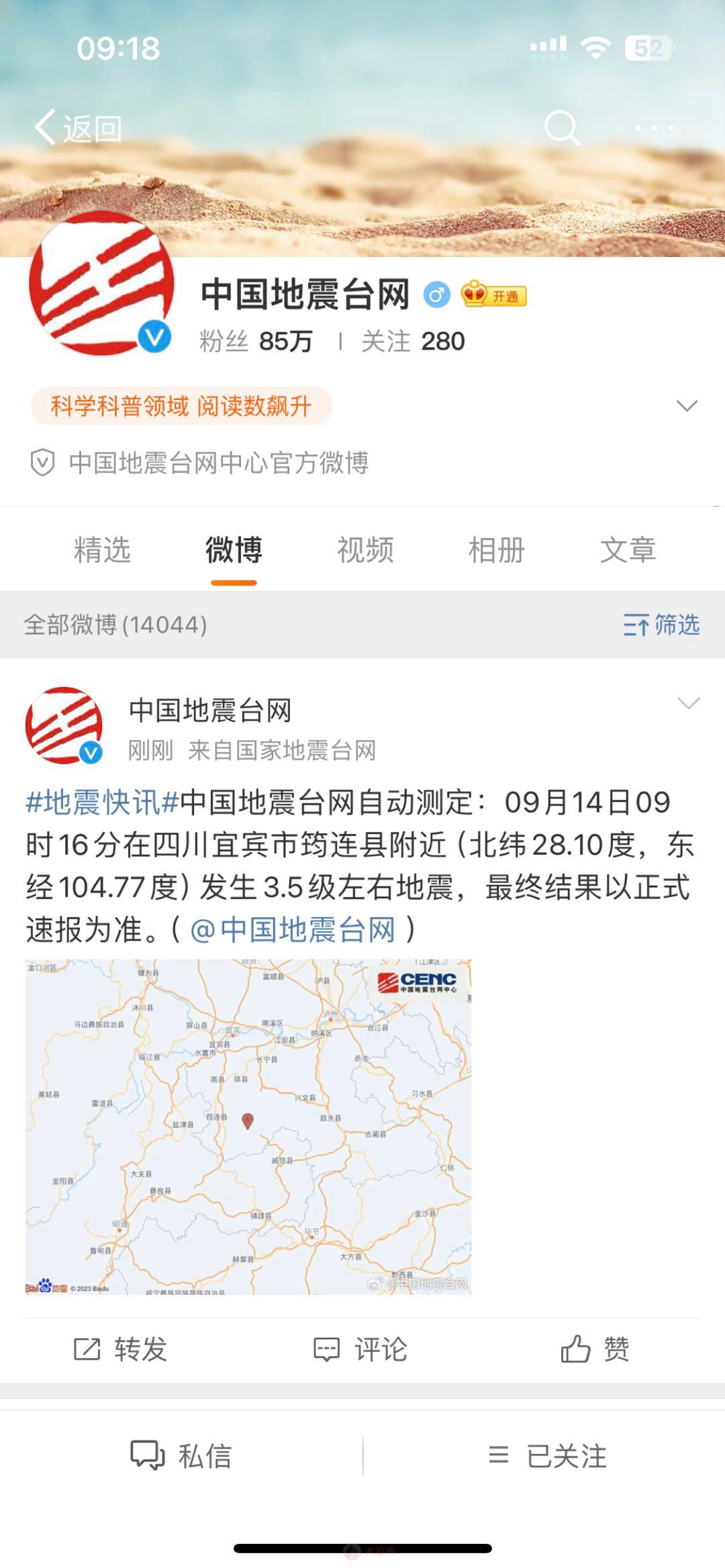Switch to the 文章 tab

pos(628,550)
